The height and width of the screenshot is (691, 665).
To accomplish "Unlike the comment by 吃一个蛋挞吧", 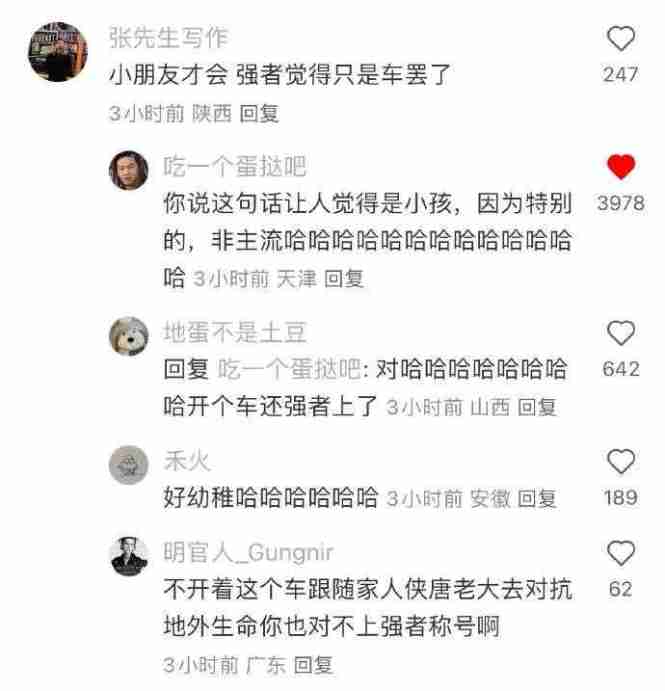I will click(621, 169).
